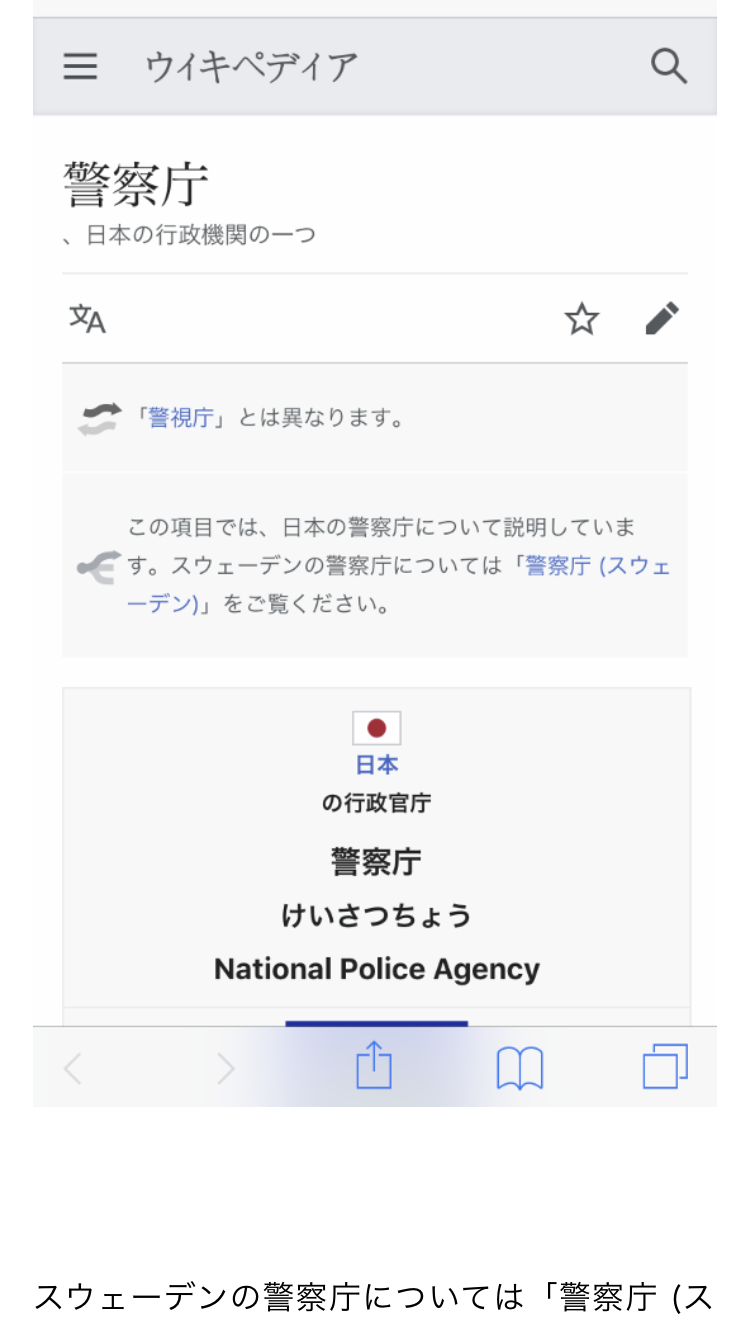Viewport: 750px width, 1334px height.
Task: Open the 日本 link in infobox
Action: pos(377,765)
